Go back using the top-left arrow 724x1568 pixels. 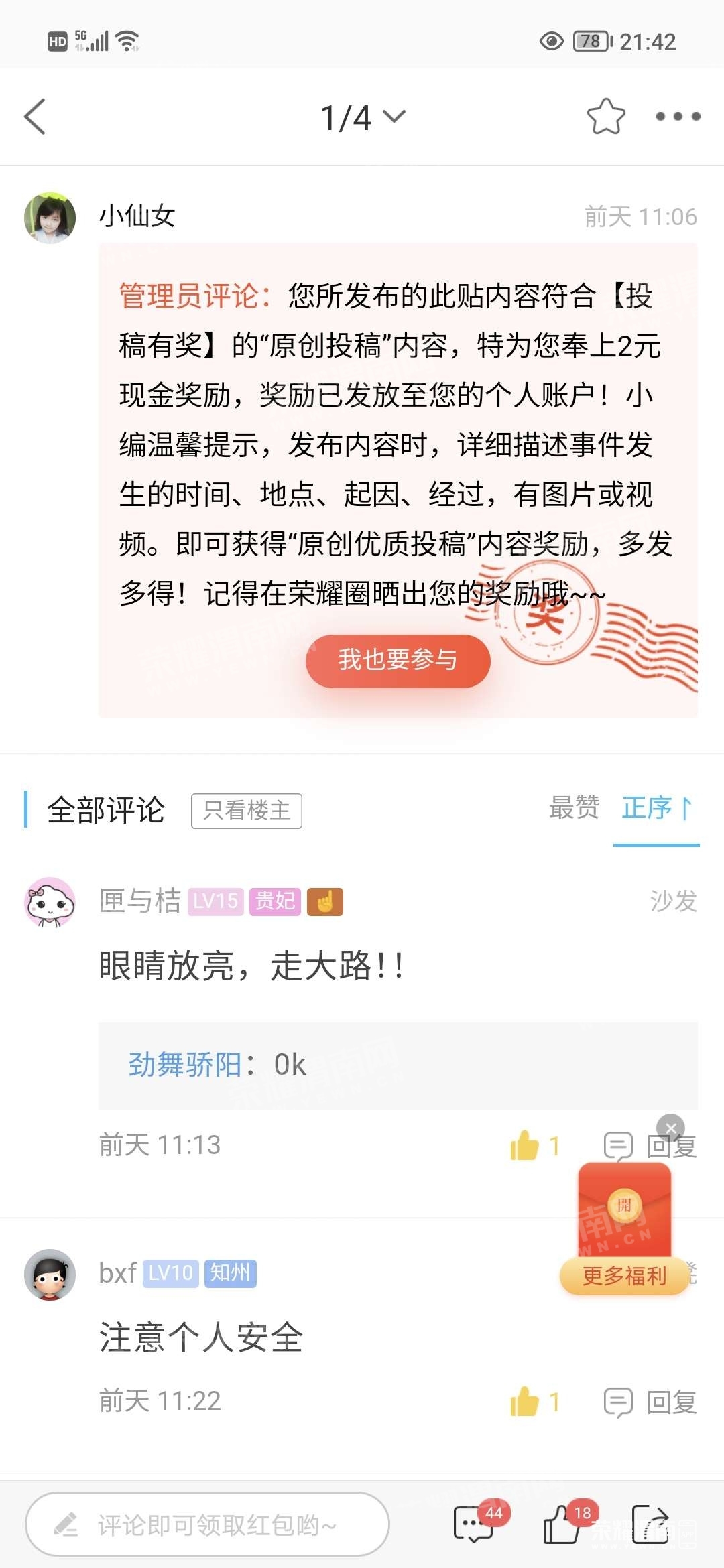coord(35,117)
